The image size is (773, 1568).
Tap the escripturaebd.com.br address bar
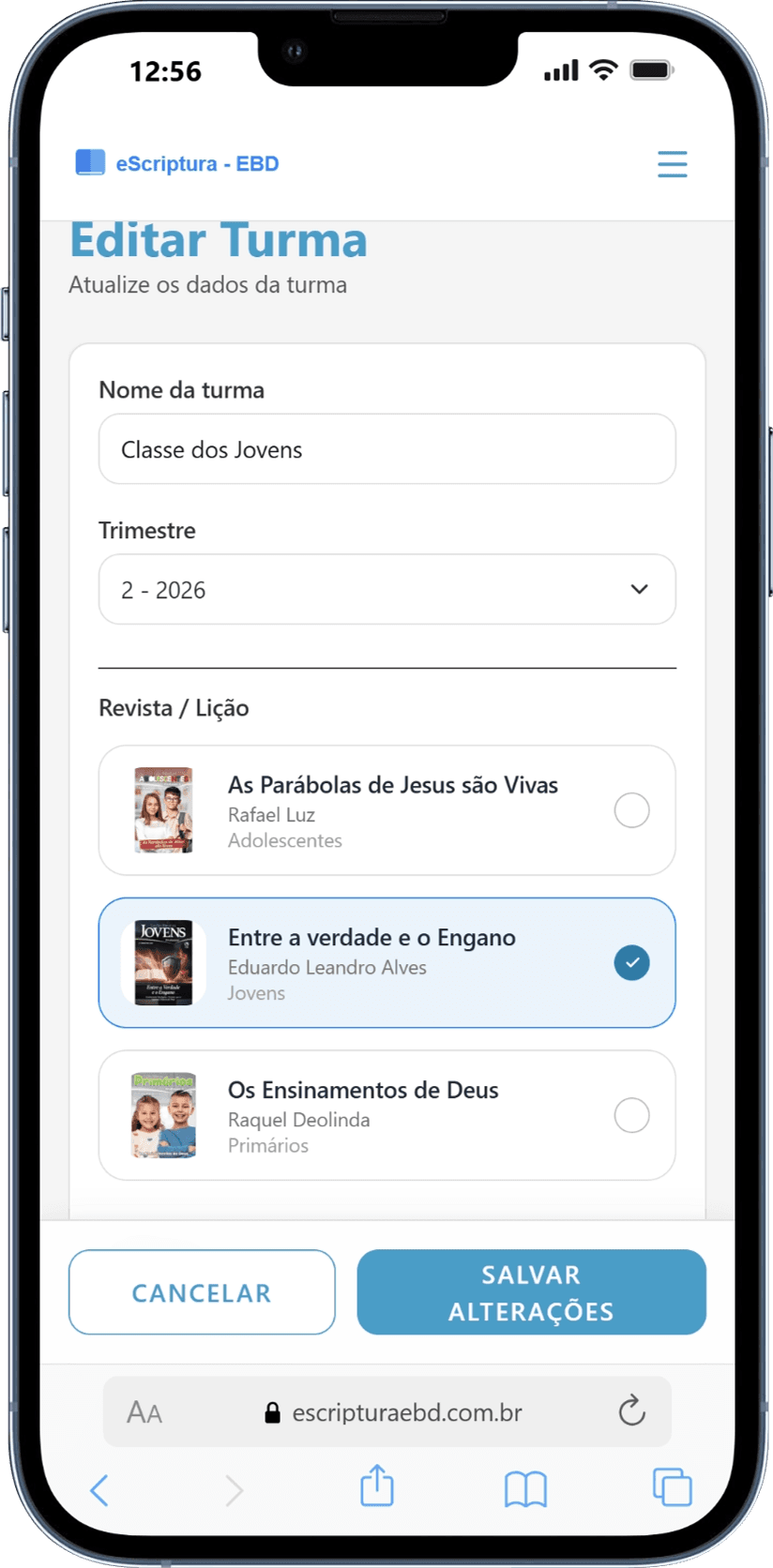coord(393,1412)
